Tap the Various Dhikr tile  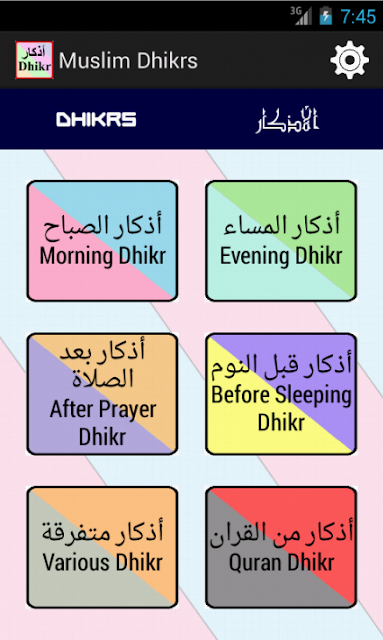pos(102,547)
